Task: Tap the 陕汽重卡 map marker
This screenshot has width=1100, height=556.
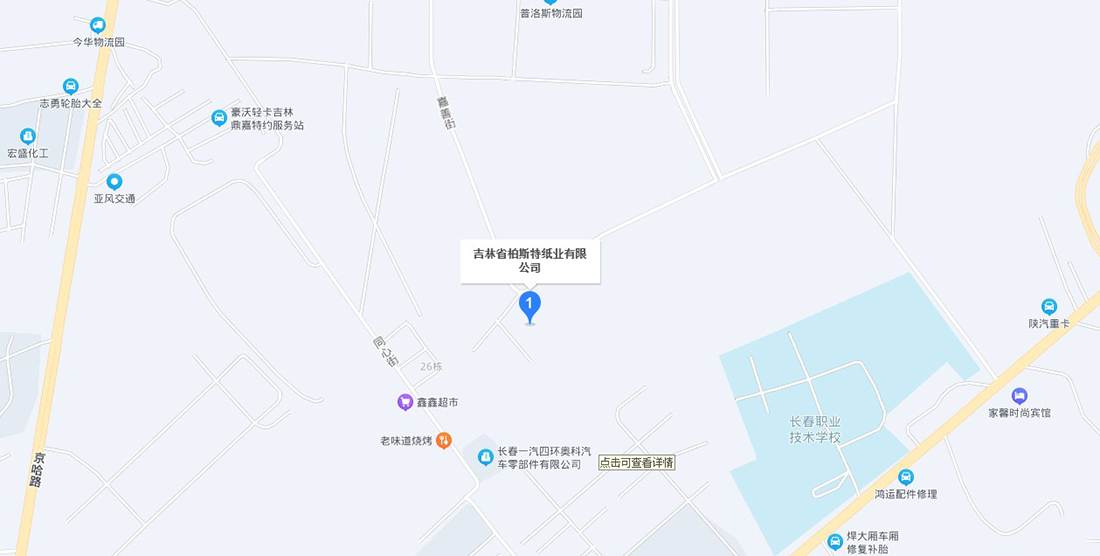Action: [x=1049, y=307]
